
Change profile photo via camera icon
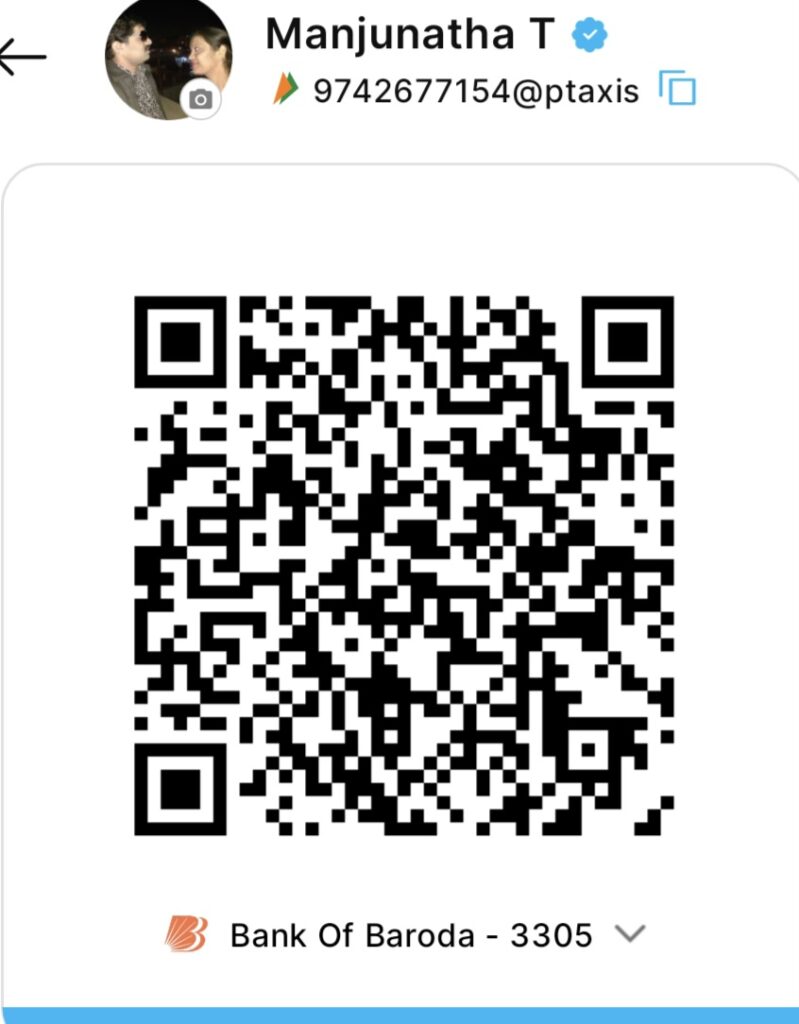click(x=200, y=99)
